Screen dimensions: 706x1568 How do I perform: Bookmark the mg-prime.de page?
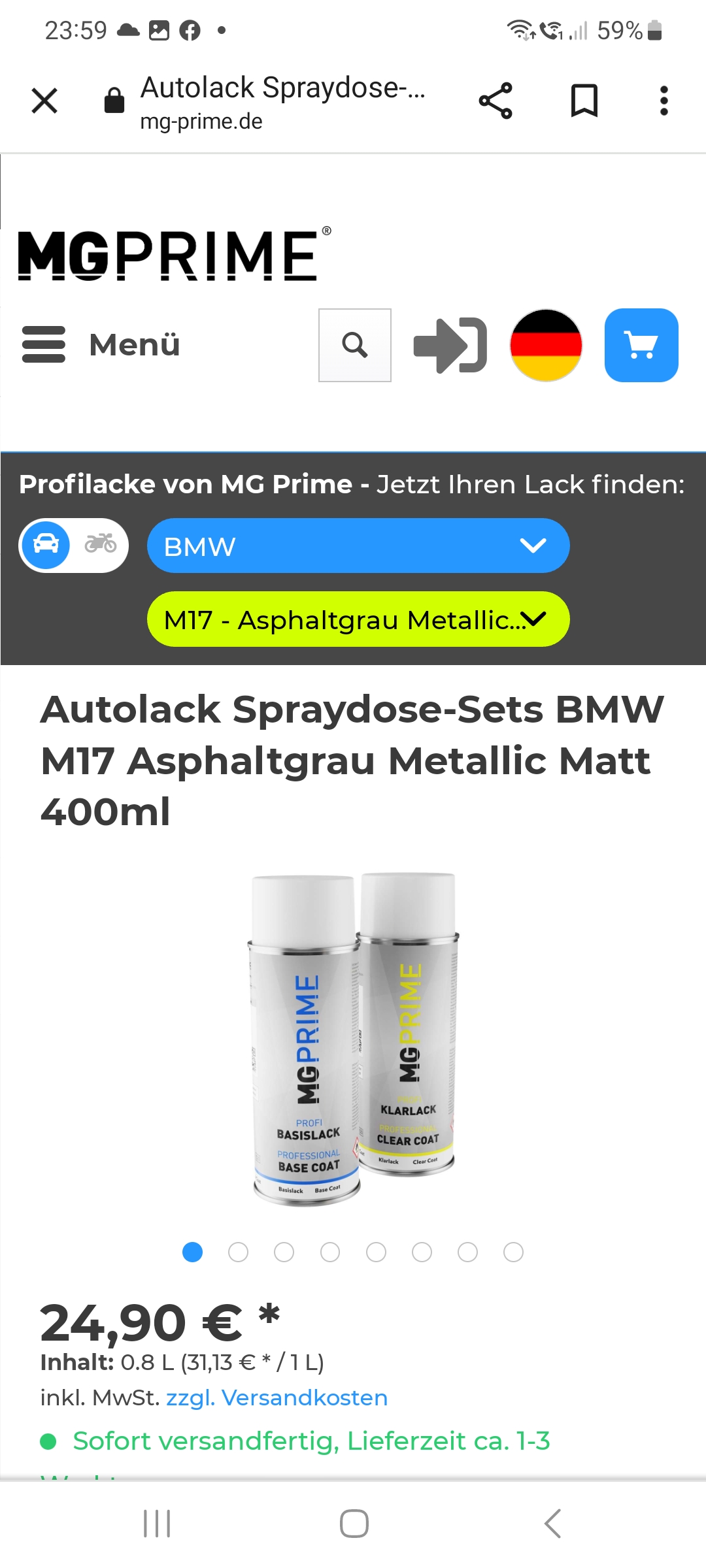[x=584, y=101]
